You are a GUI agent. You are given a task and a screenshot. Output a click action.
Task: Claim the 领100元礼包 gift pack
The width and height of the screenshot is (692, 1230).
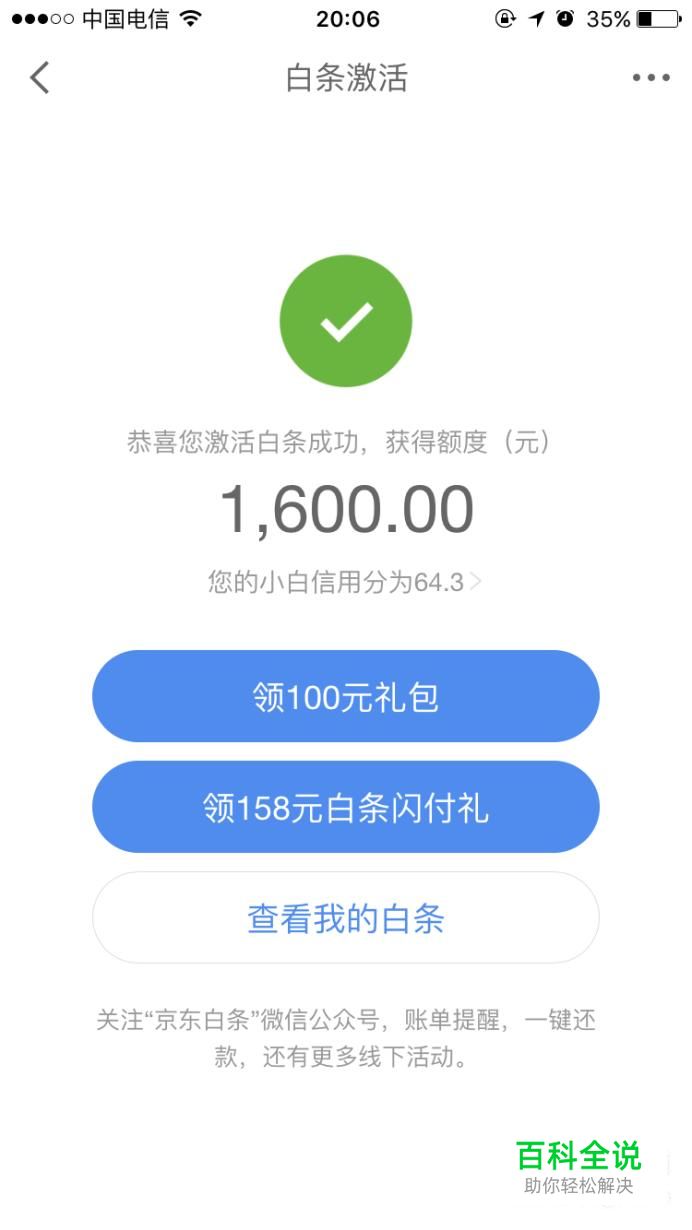click(346, 696)
